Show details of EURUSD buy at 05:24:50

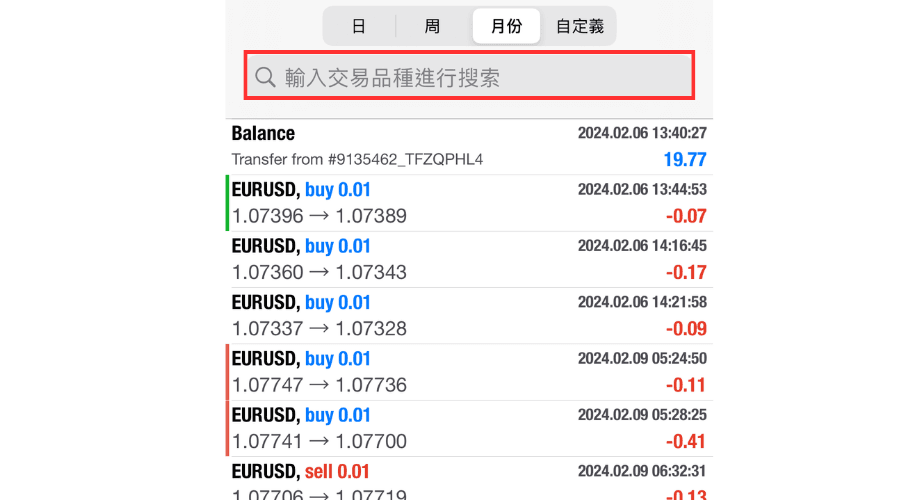[469, 372]
